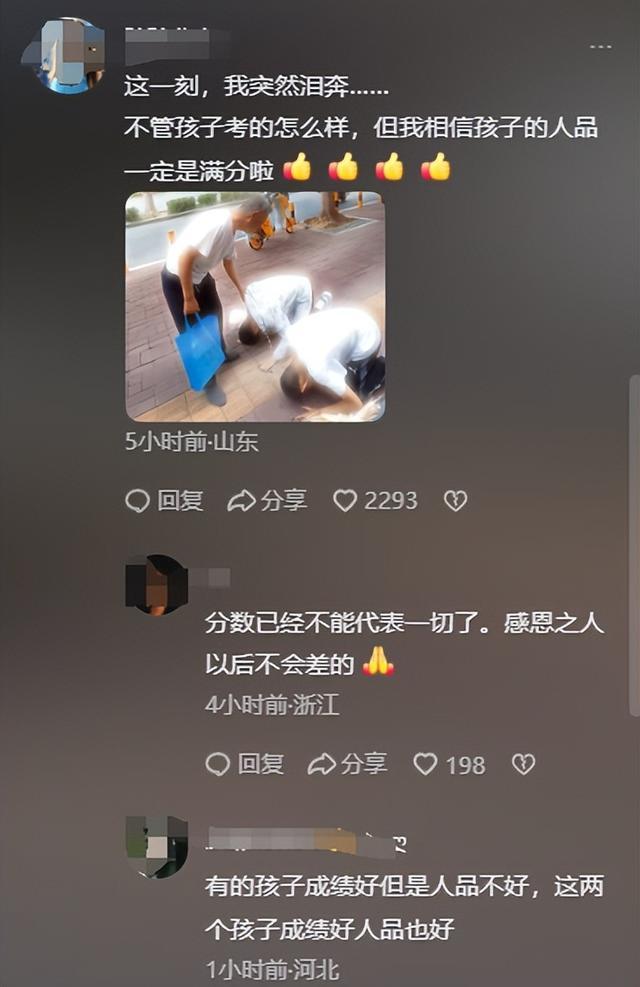This screenshot has height=987, width=640.
Task: Dislike the comment with 198 likes
Action: (x=523, y=765)
